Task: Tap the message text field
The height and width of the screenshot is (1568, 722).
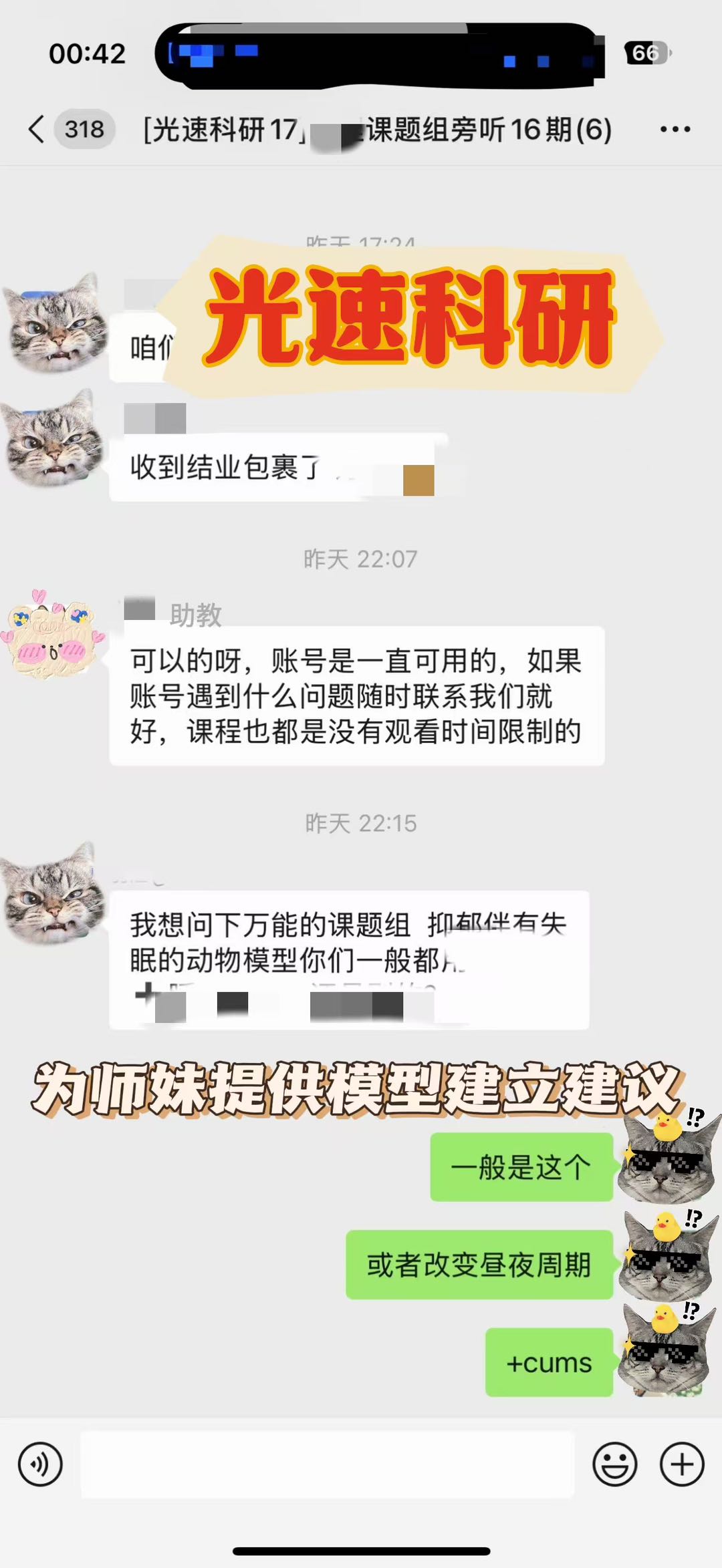Action: click(328, 1464)
